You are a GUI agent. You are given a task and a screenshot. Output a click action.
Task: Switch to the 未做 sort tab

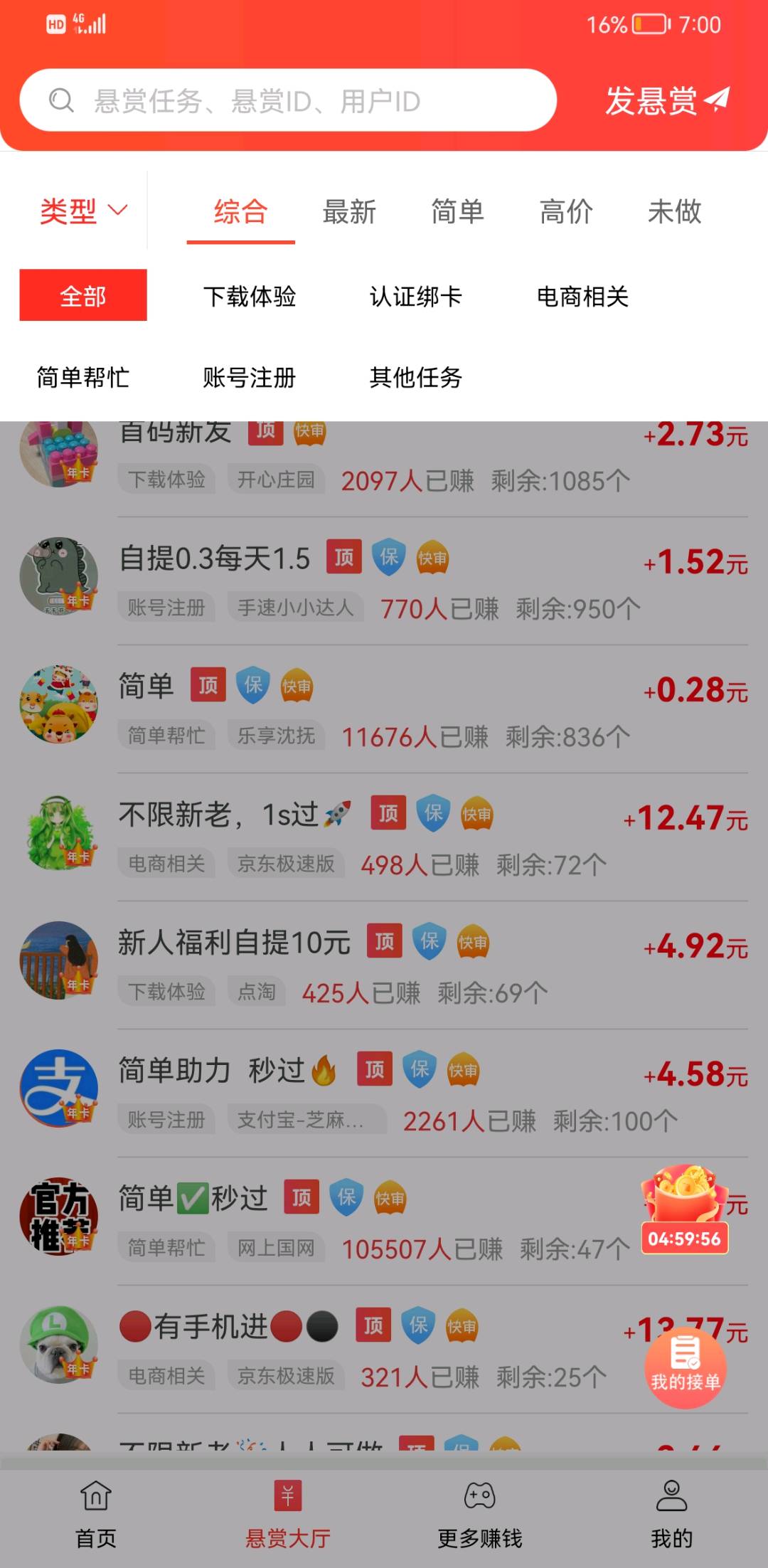pyautogui.click(x=674, y=212)
